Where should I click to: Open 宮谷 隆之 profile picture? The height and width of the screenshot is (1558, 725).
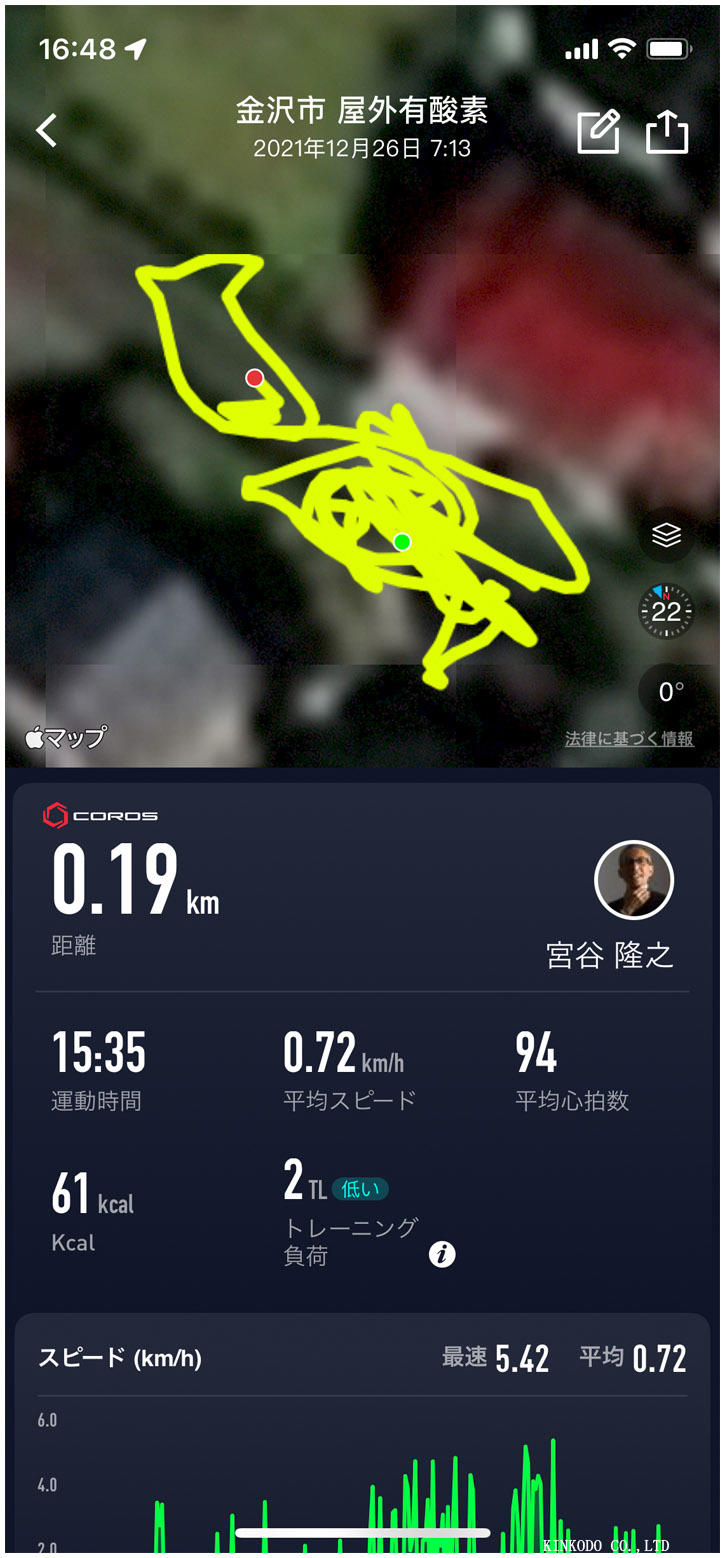(x=633, y=880)
